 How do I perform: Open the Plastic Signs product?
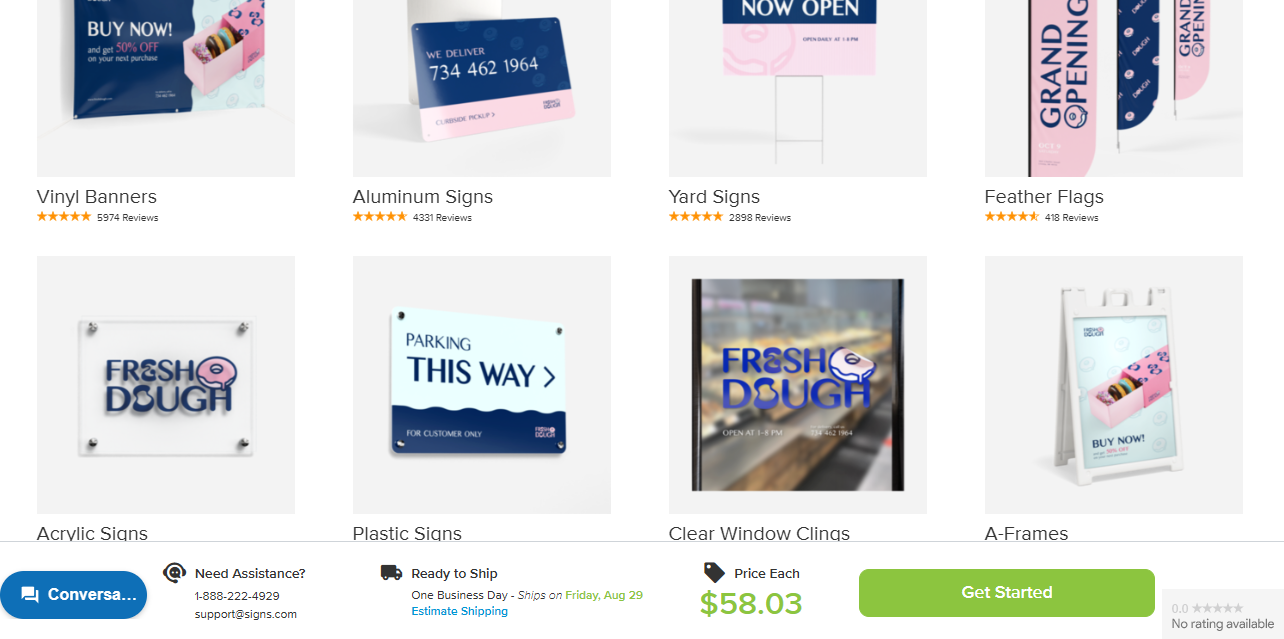[481, 385]
